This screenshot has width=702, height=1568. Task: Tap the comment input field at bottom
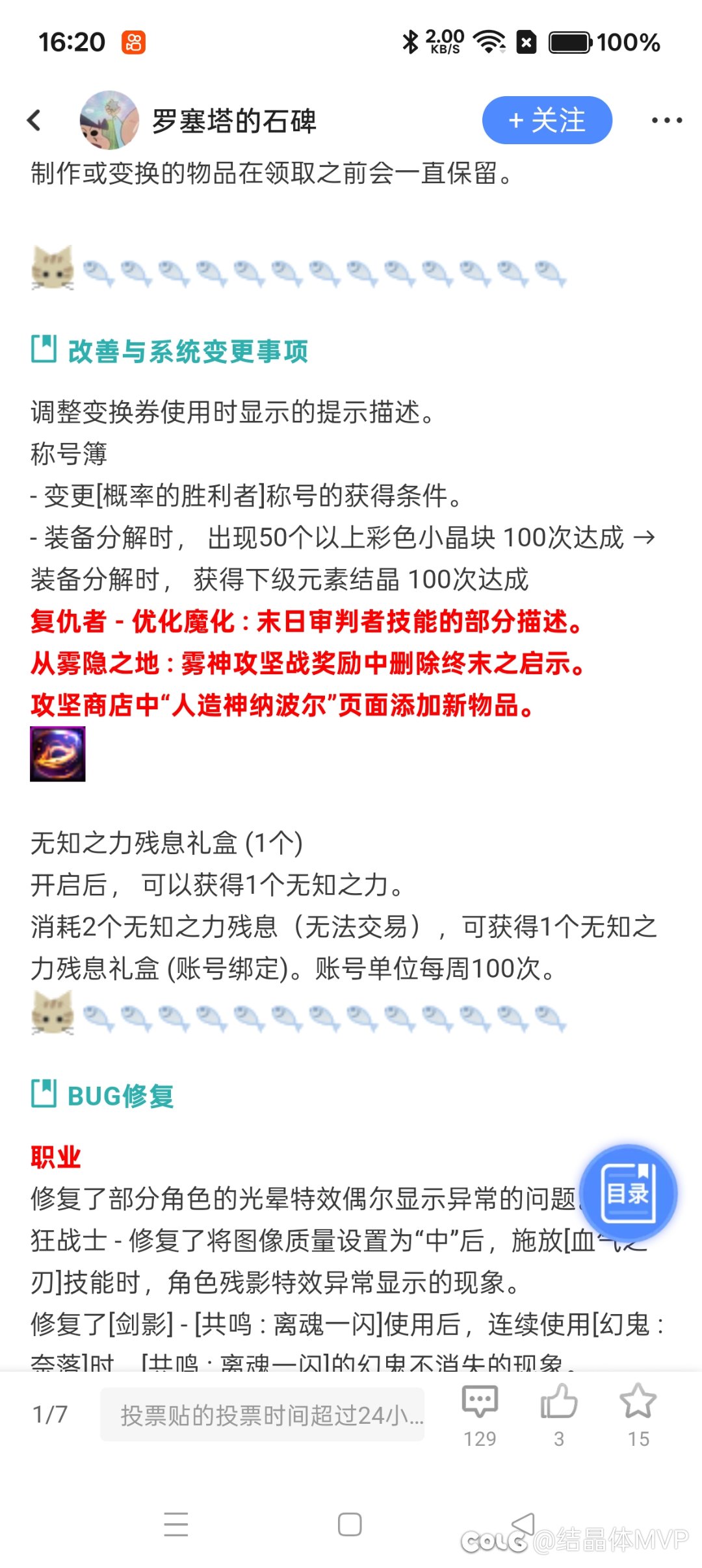pyautogui.click(x=262, y=1415)
